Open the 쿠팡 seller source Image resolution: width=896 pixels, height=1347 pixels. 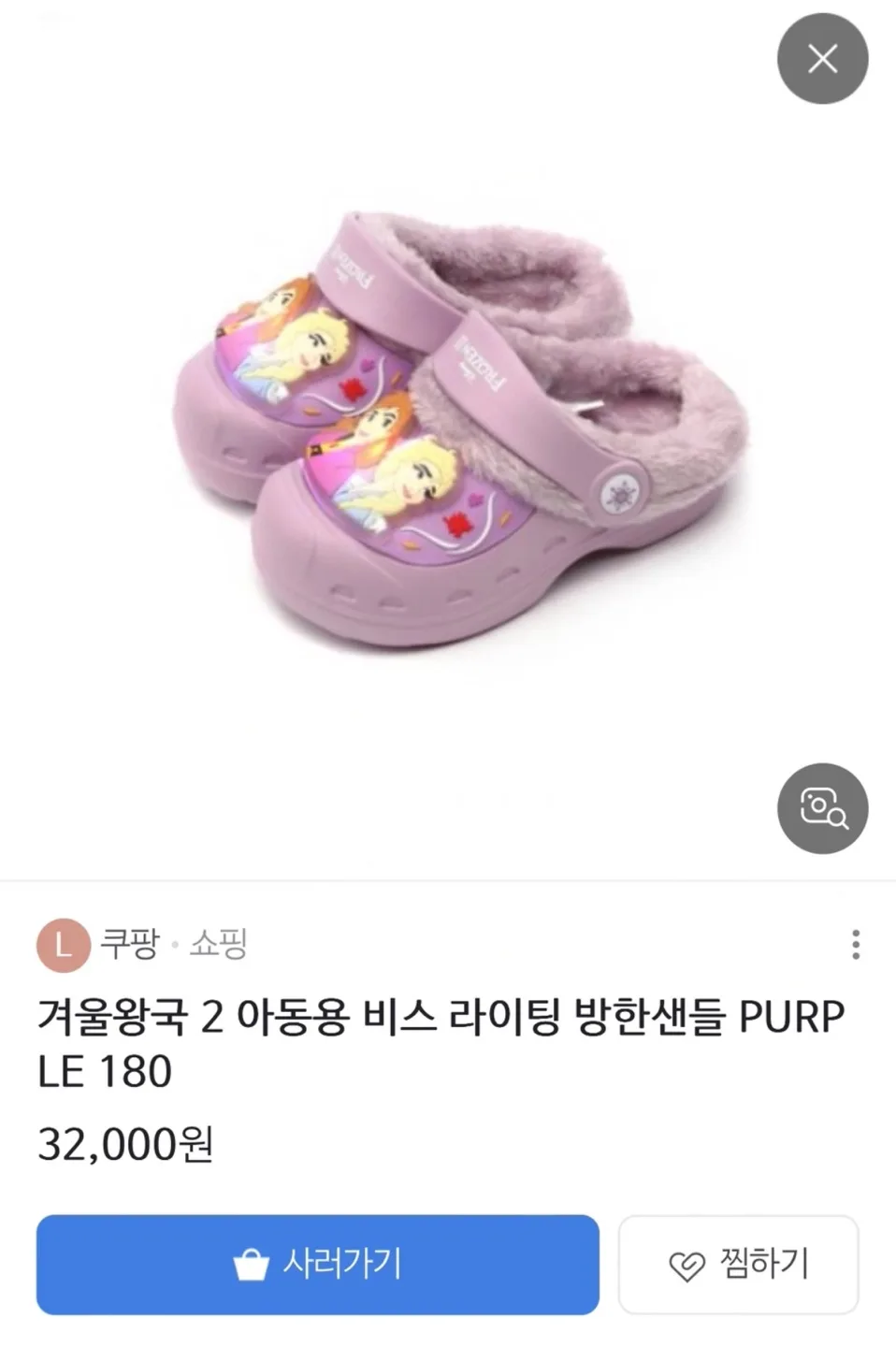(129, 944)
